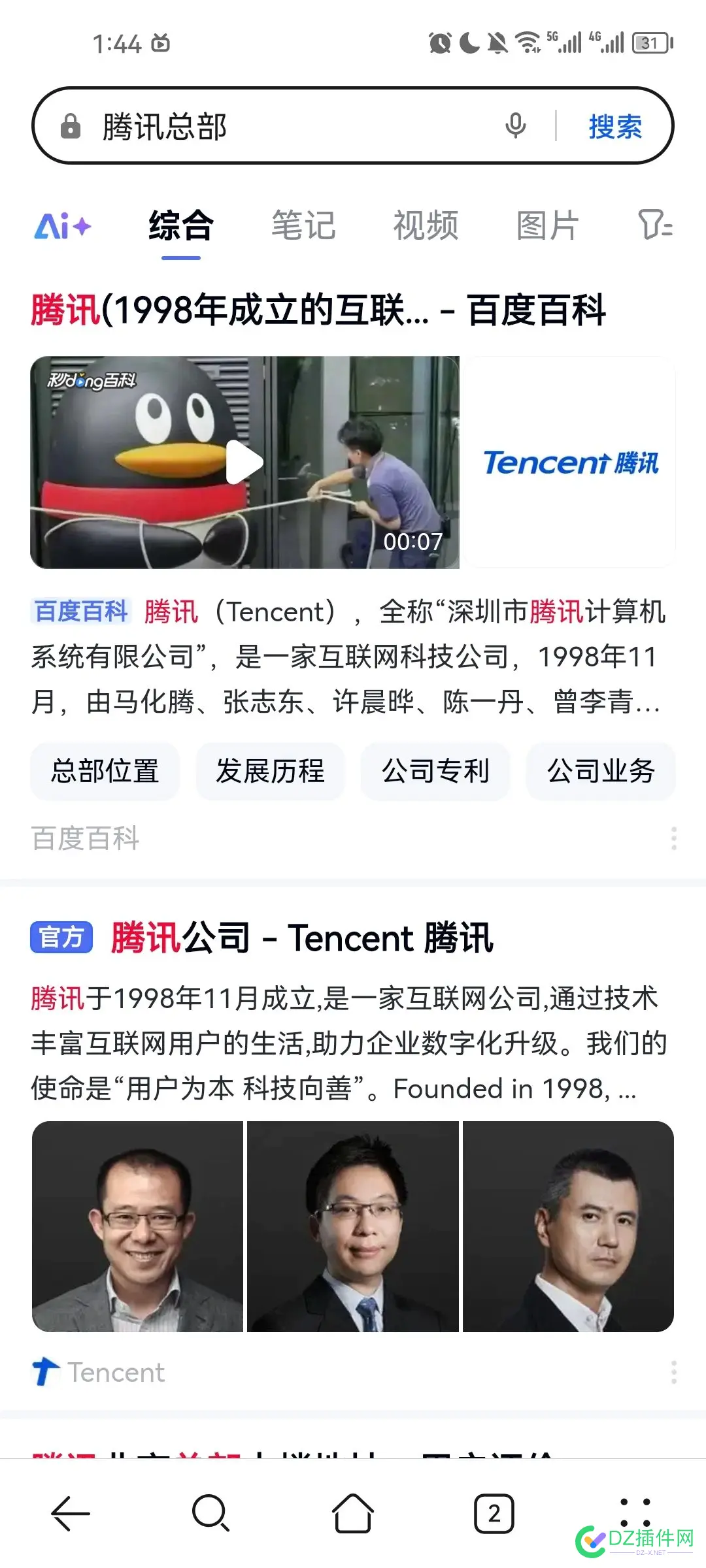706x1568 pixels.
Task: Tap the lock icon in the search bar
Action: [72, 125]
